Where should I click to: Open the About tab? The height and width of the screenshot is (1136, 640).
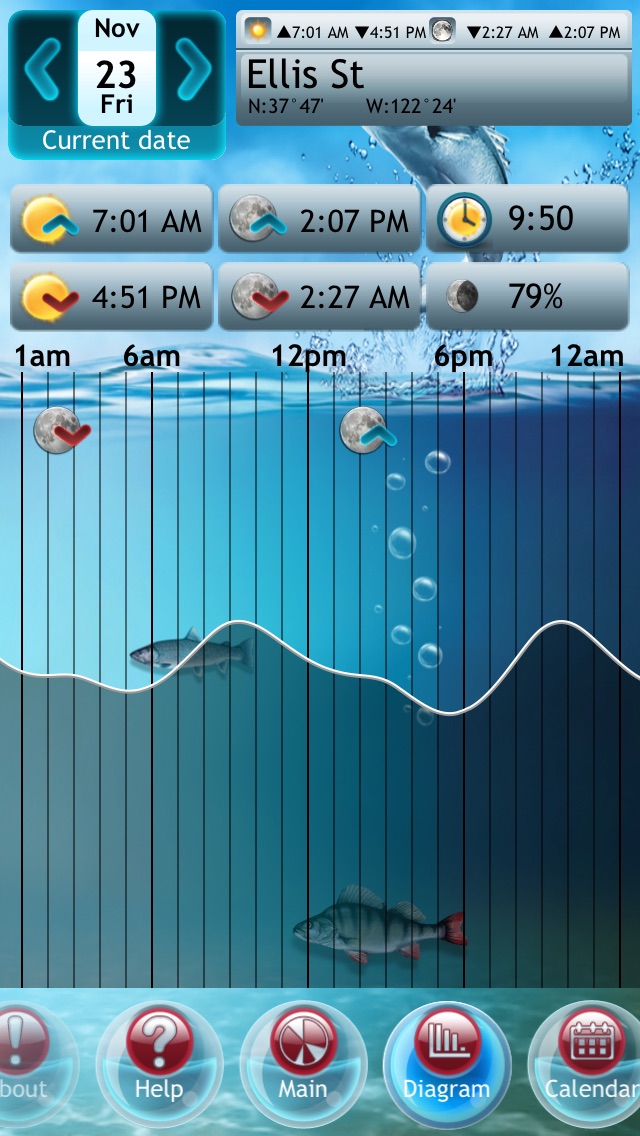[22, 1061]
